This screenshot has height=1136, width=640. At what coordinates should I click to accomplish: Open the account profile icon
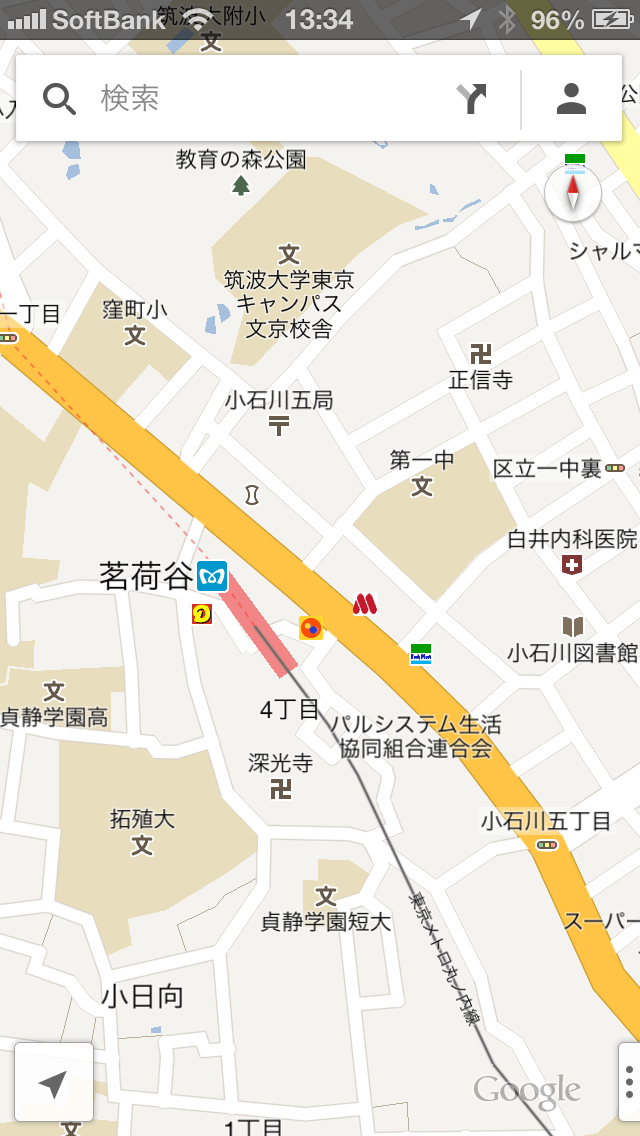click(571, 99)
